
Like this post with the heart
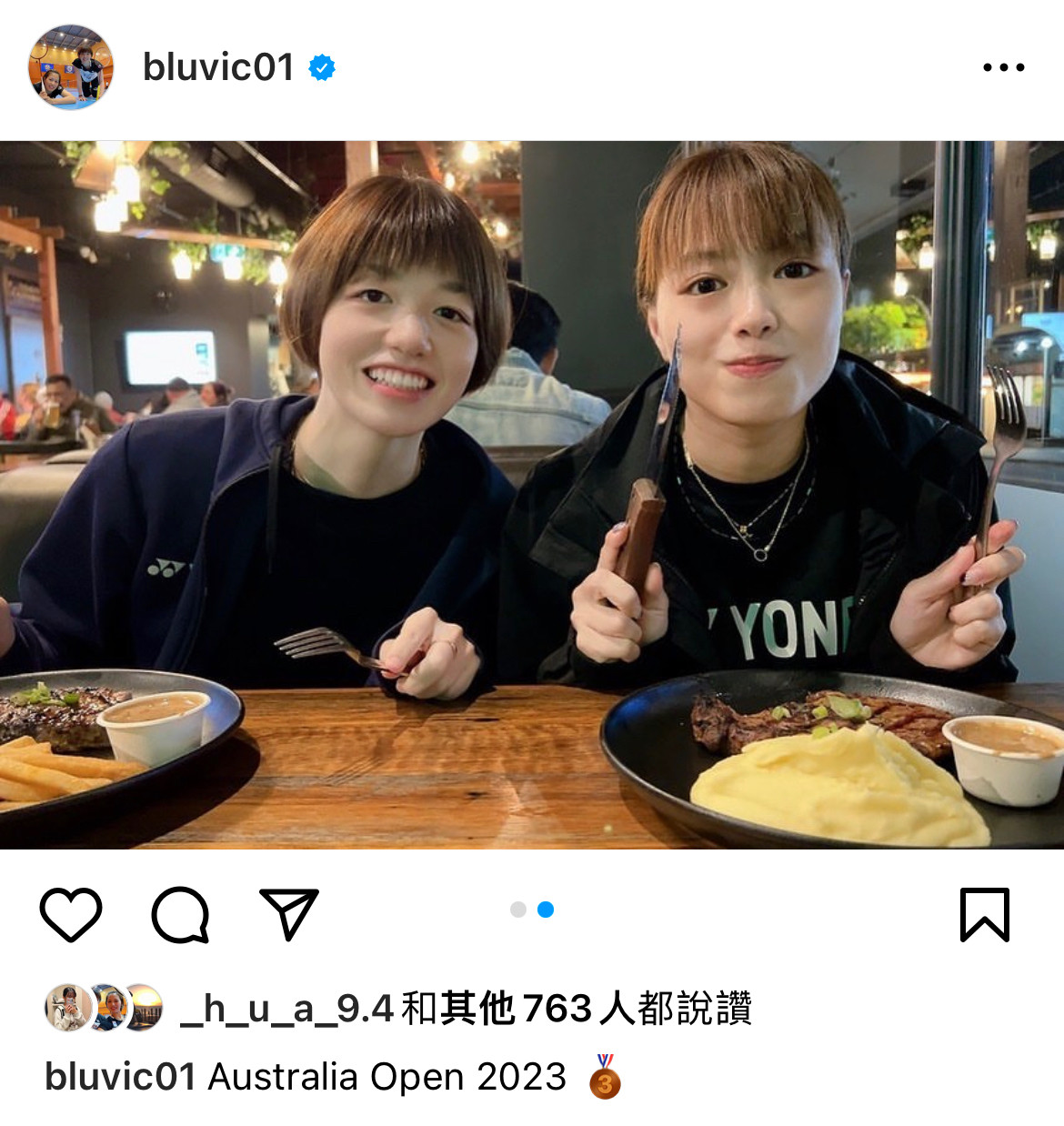[x=71, y=914]
